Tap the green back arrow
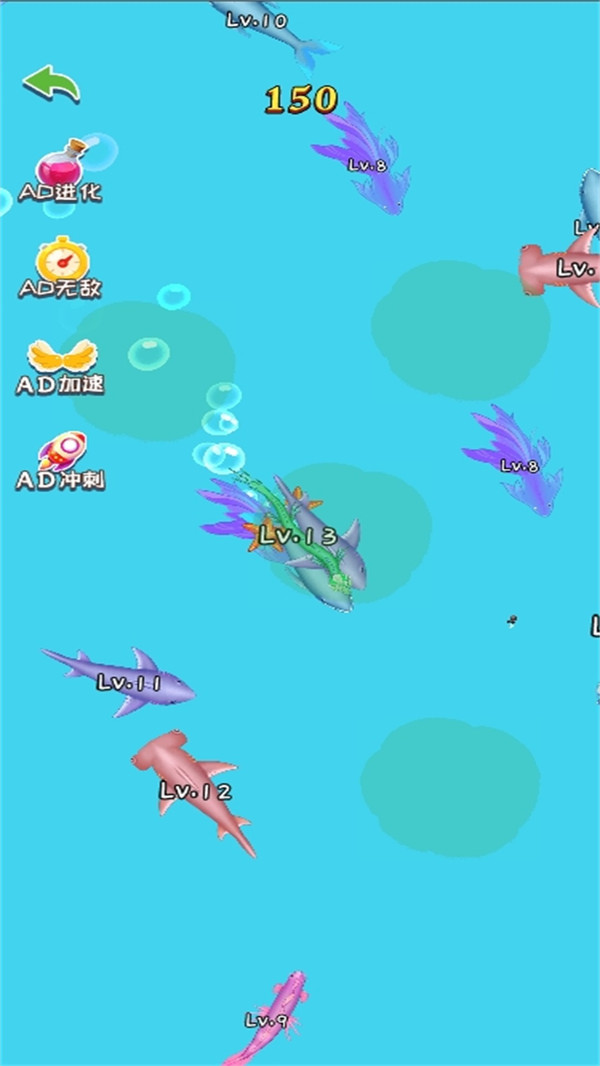 pos(51,84)
